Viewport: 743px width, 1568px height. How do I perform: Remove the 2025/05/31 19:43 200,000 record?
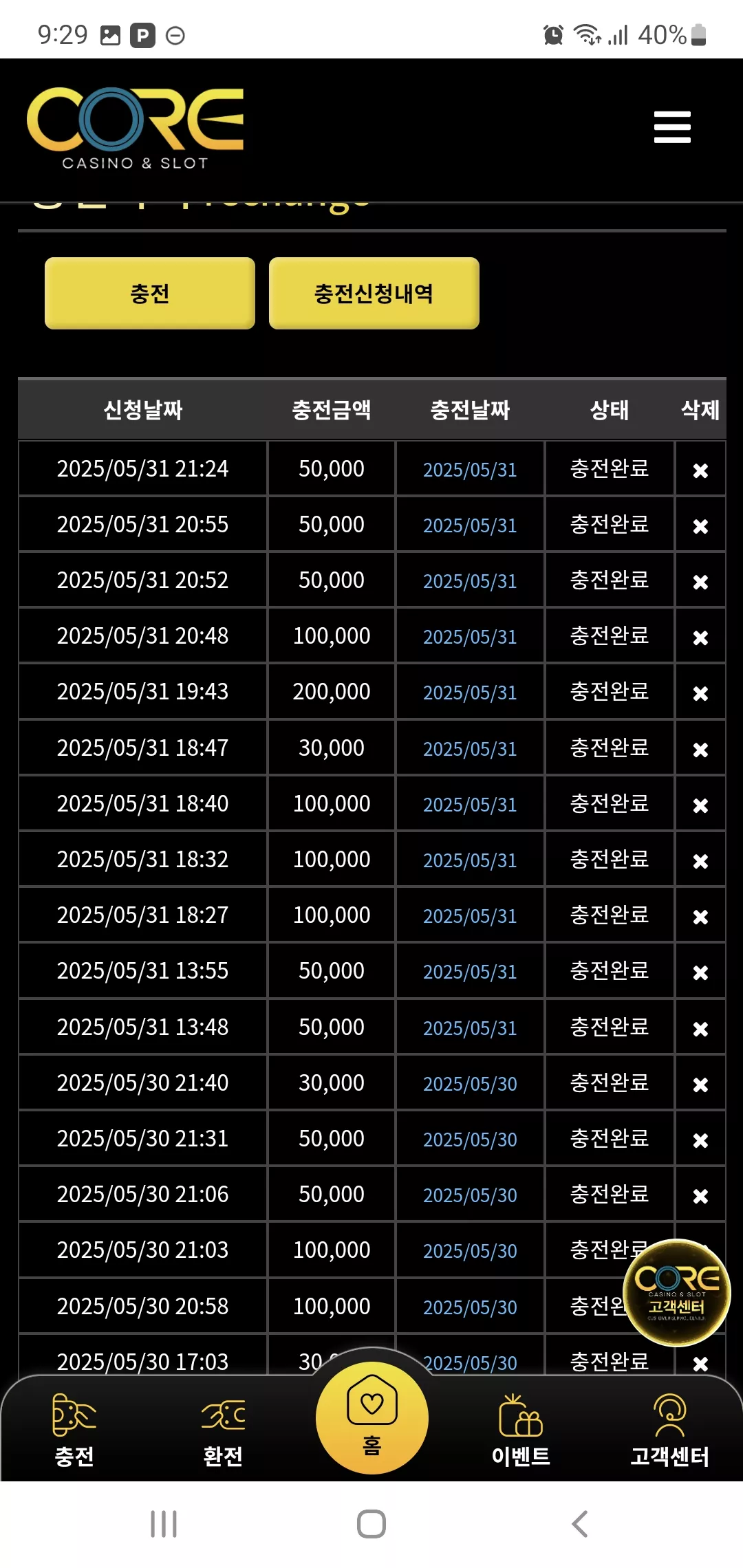pos(700,693)
